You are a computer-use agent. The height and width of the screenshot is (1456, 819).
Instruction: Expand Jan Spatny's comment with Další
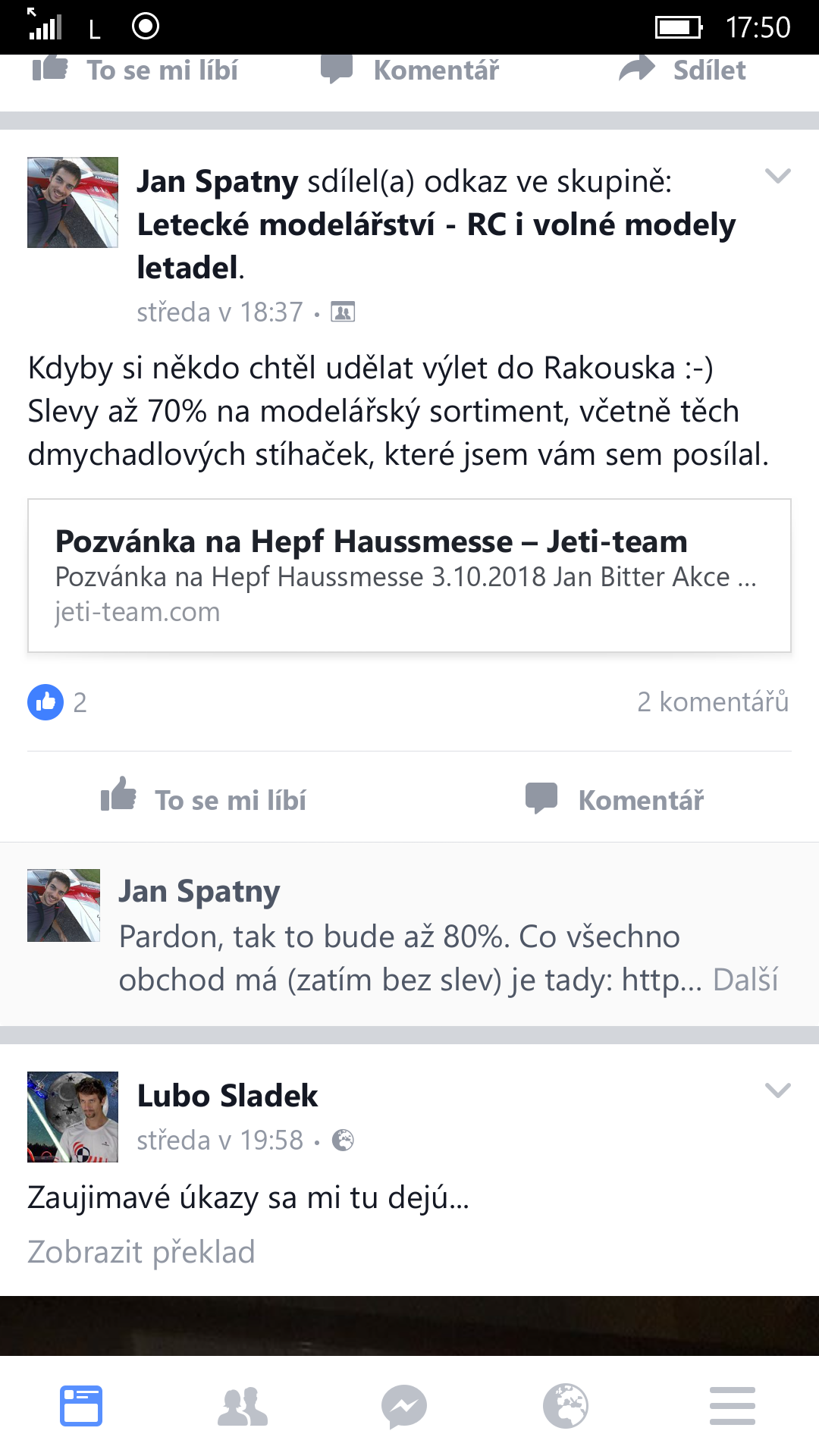(x=745, y=980)
